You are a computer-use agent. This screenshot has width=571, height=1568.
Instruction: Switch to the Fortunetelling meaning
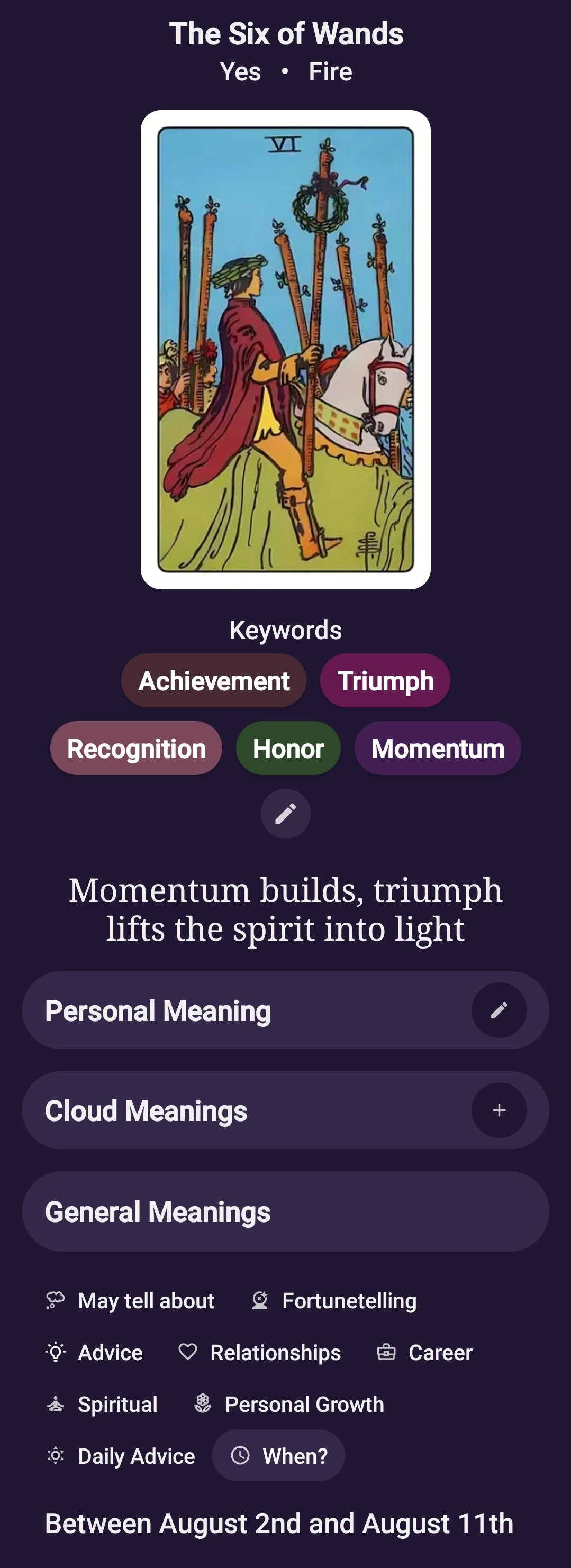tap(334, 1301)
